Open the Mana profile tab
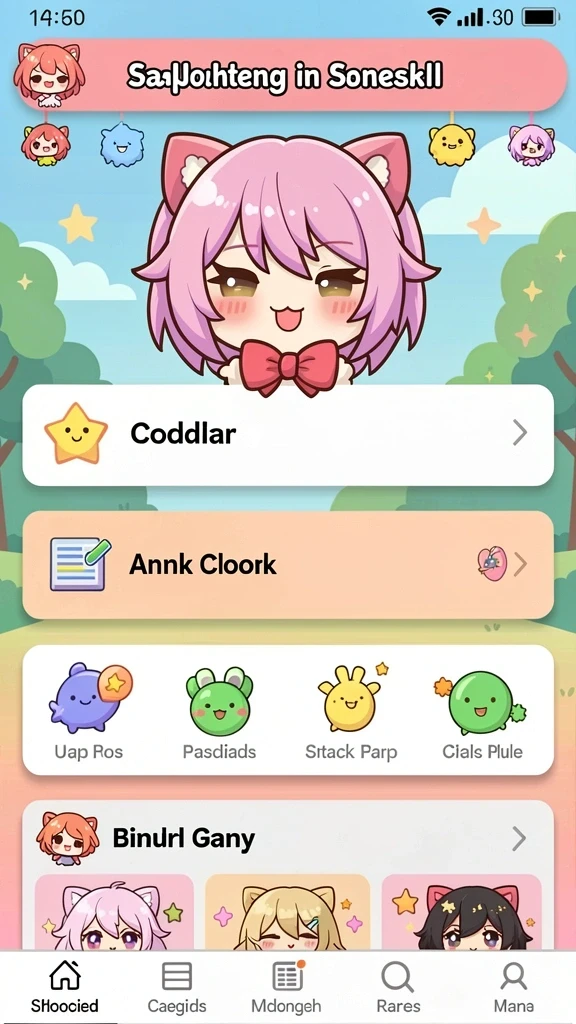 (513, 987)
